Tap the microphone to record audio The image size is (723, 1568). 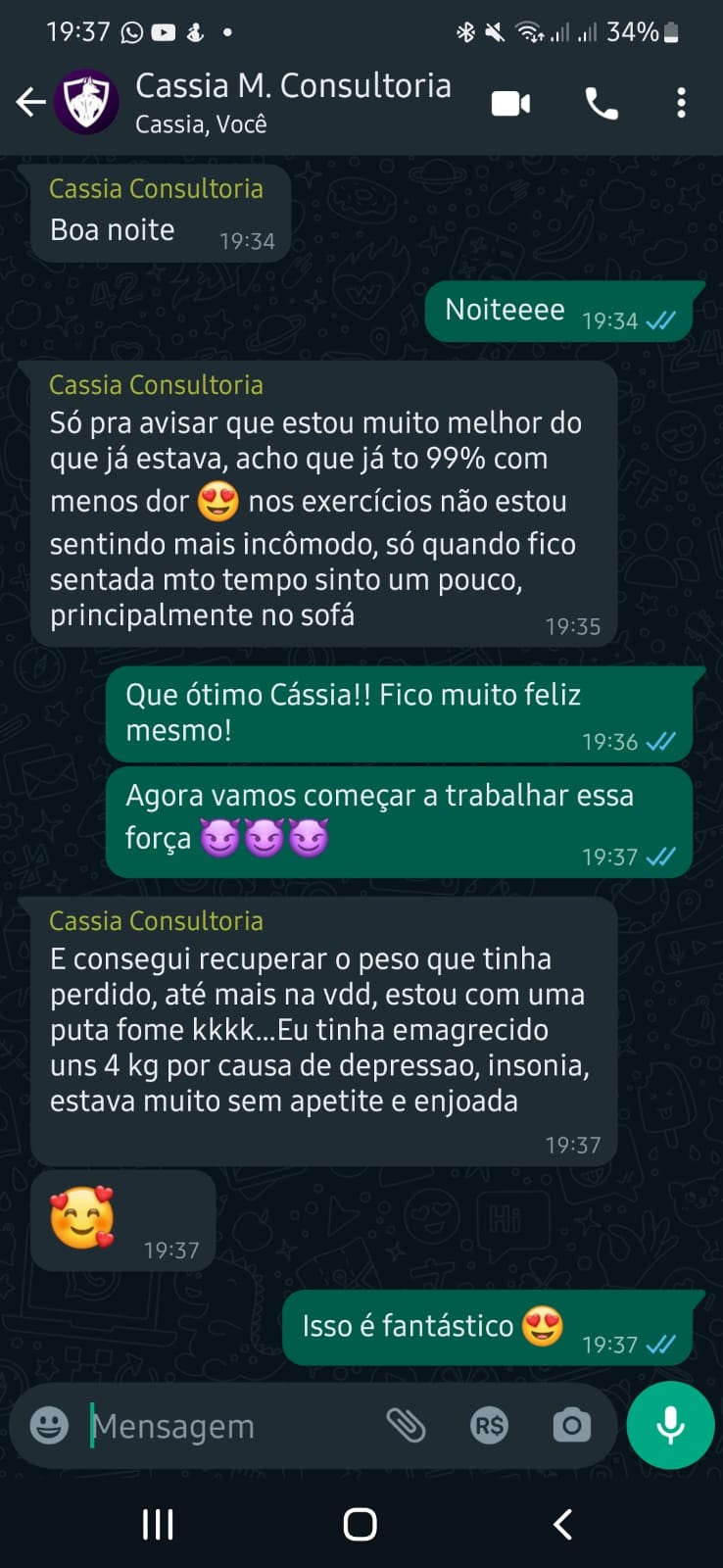click(670, 1425)
